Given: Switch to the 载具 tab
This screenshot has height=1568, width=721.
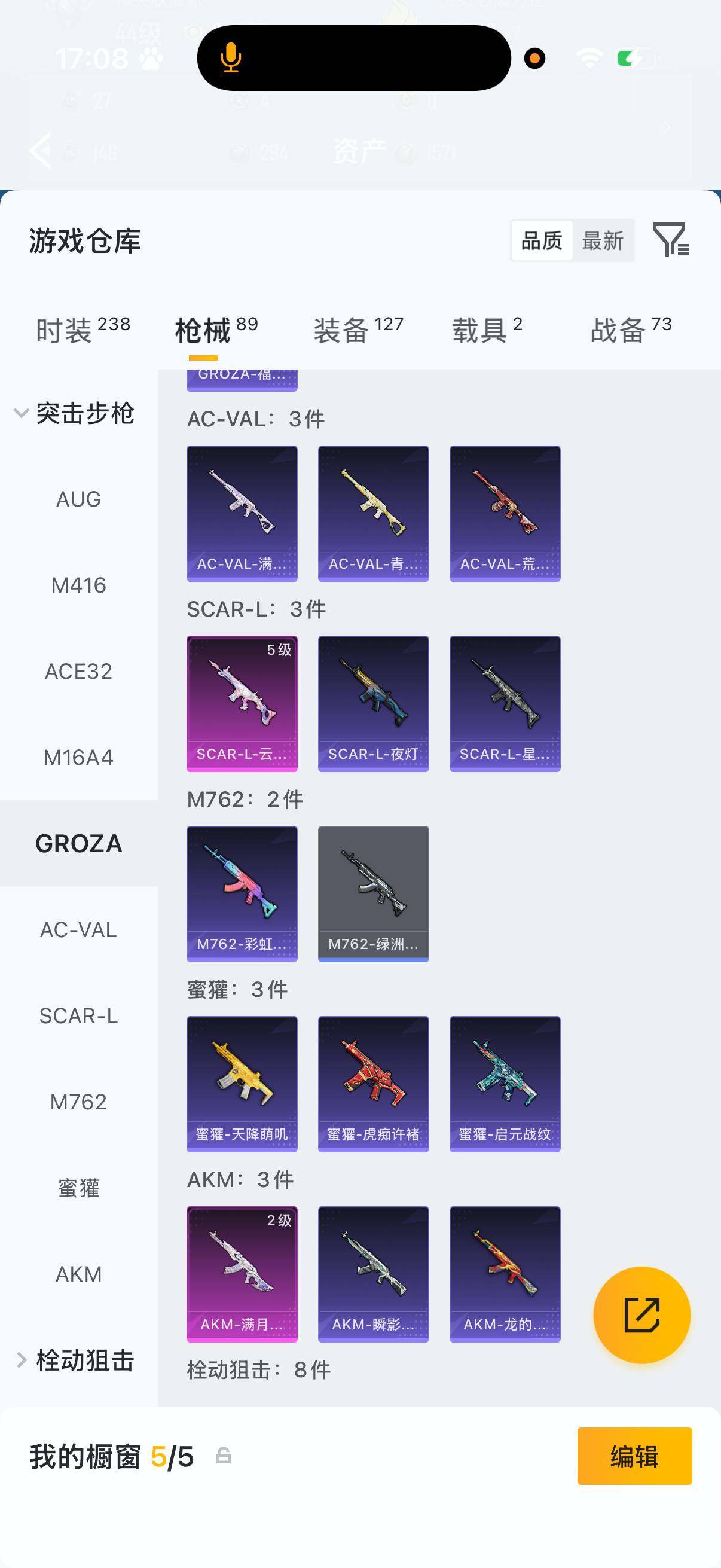Looking at the screenshot, I should pos(487,330).
